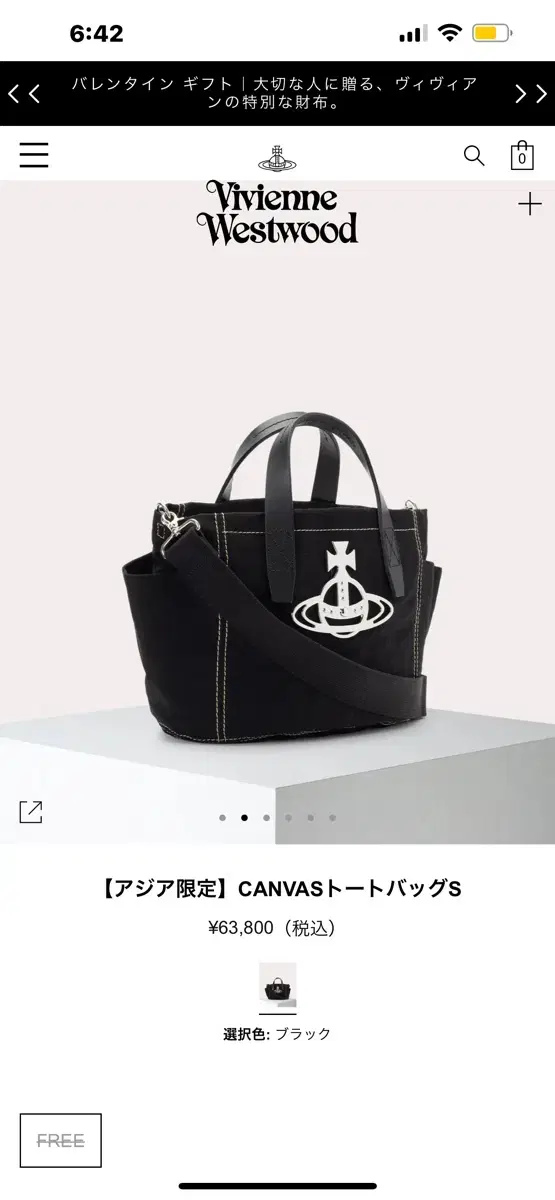Jump to the first image dot
555x1200 pixels.
coord(222,818)
